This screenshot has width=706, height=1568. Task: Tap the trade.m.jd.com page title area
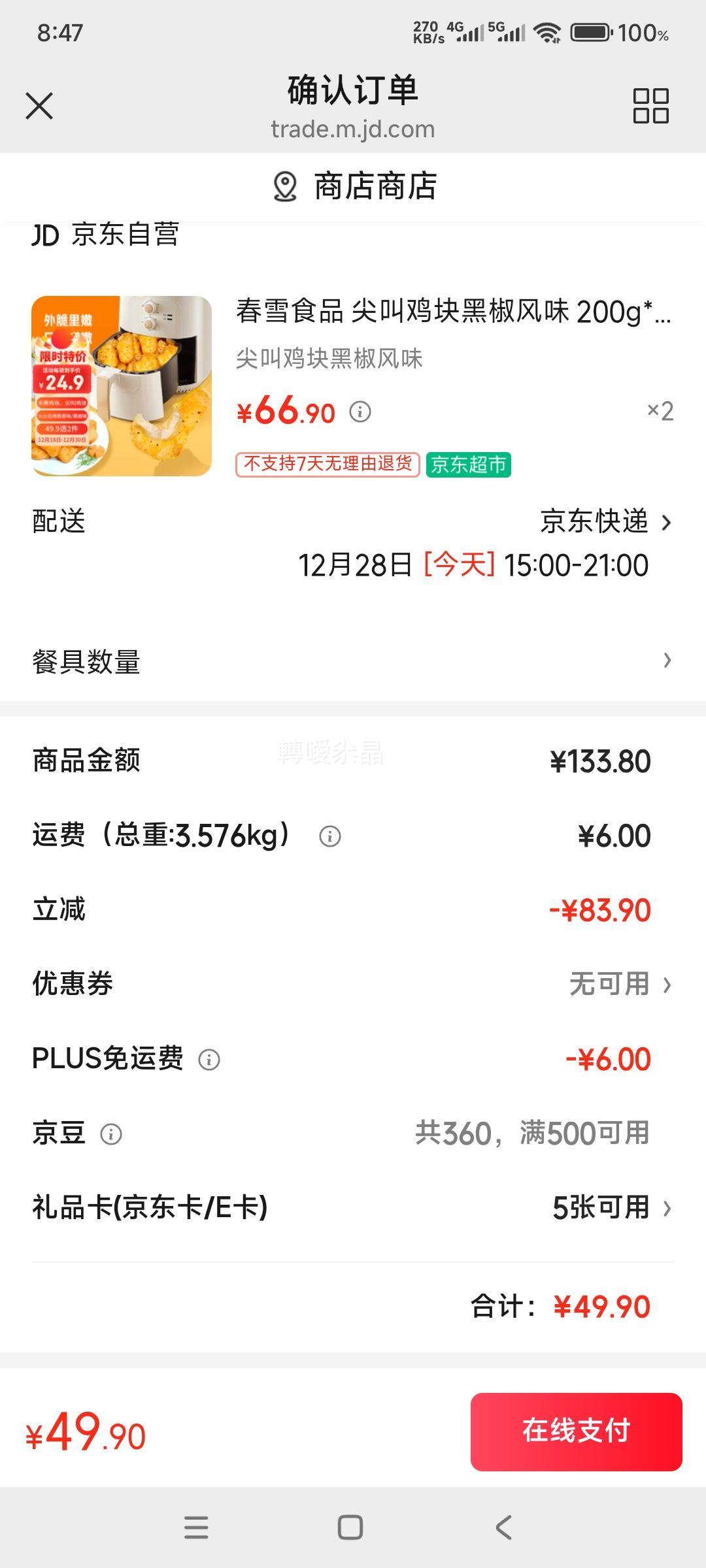point(353,129)
